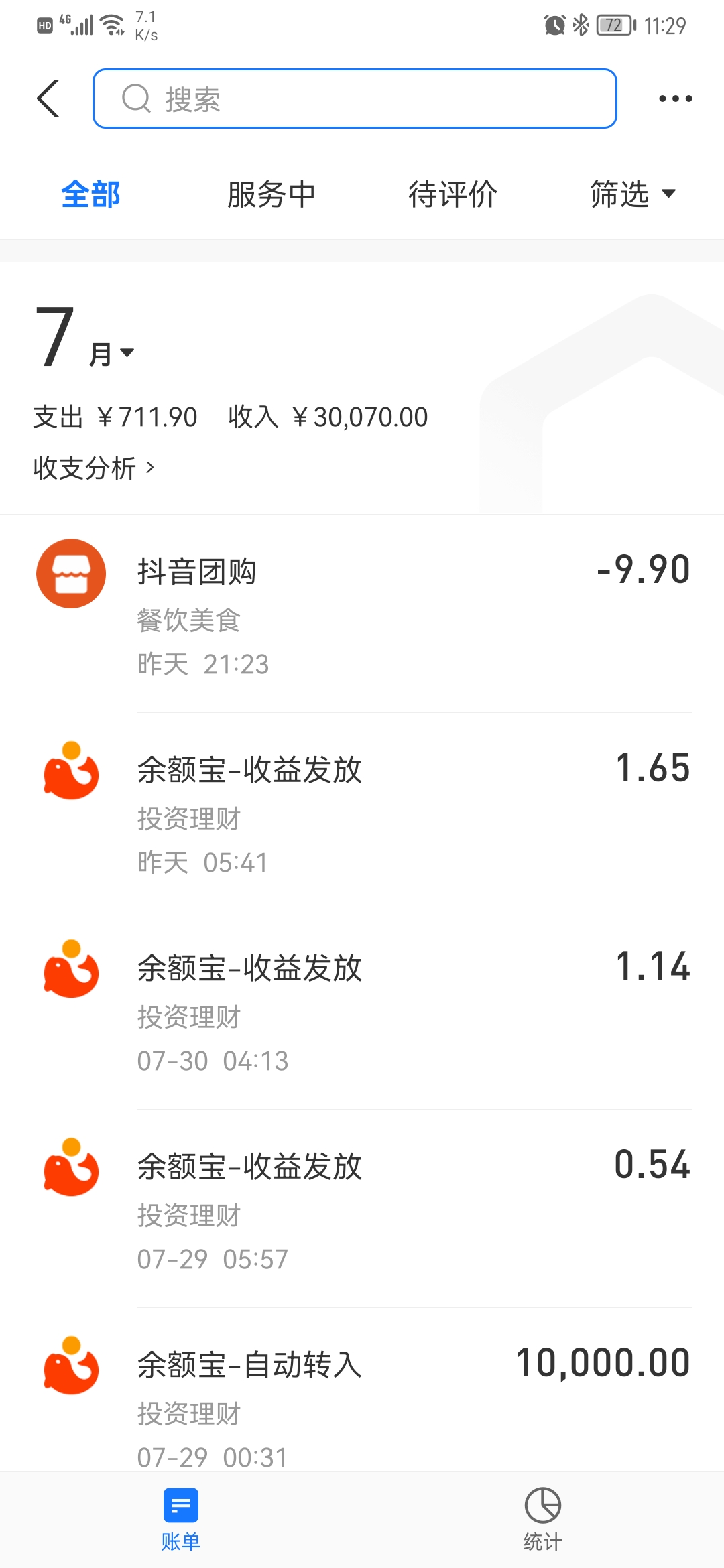Screen dimensions: 724x1568
Task: Go back using the arrow icon
Action: point(48,99)
